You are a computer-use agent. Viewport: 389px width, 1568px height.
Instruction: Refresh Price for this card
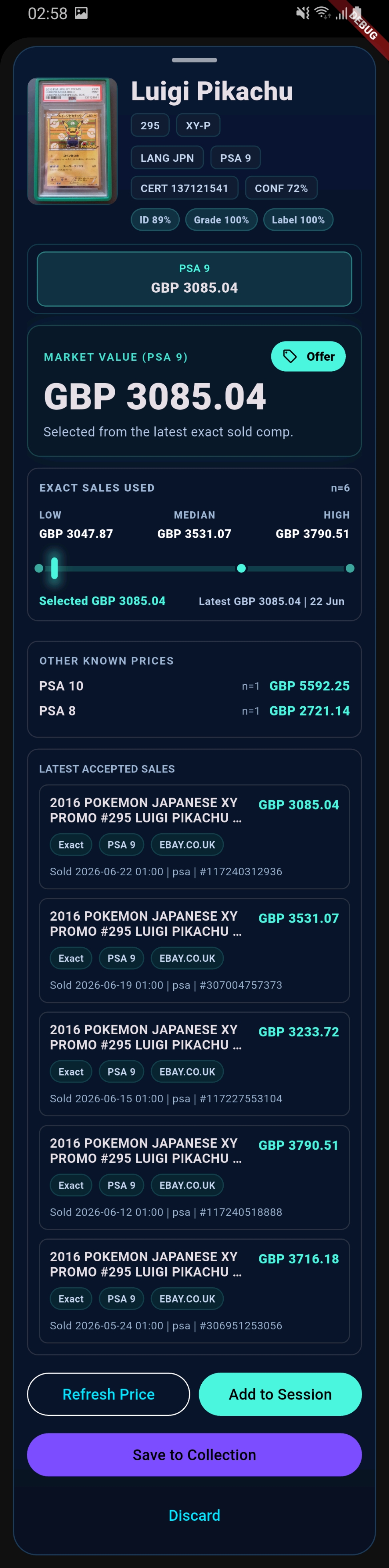pyautogui.click(x=108, y=1394)
